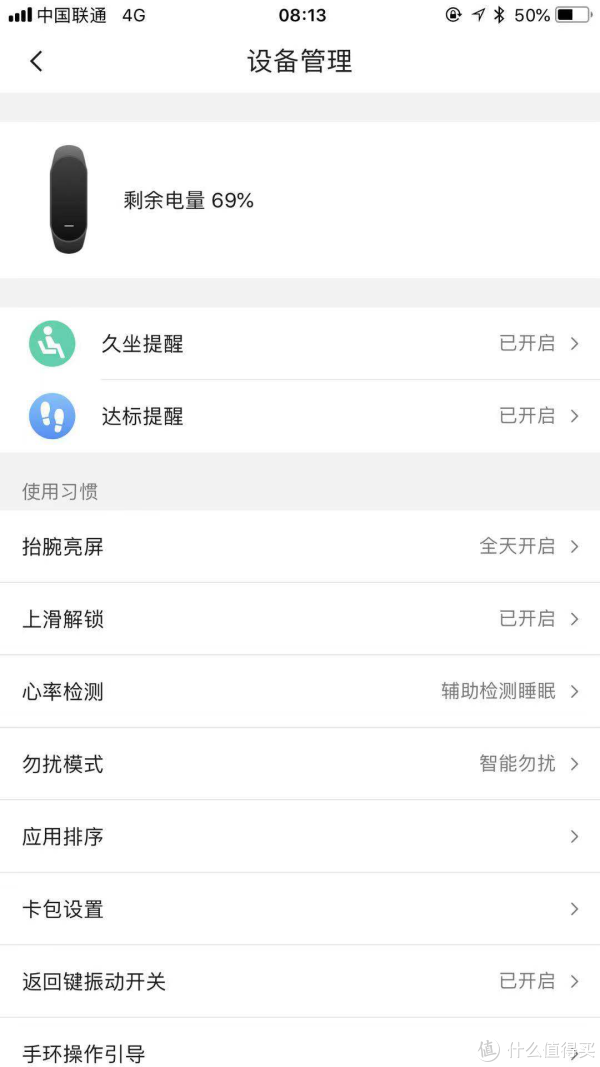Open the band device card showing 剩余电量

300,200
